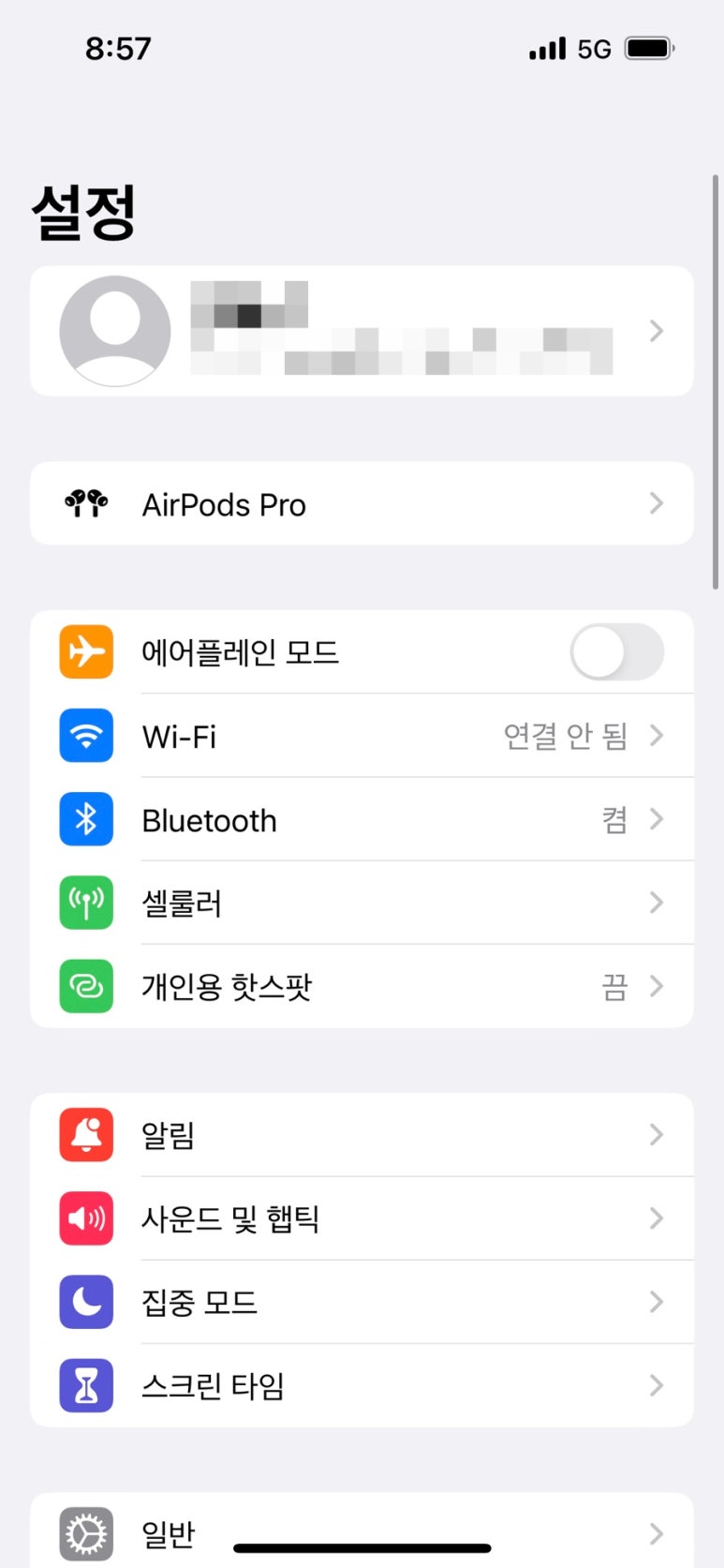The image size is (724, 1568).
Task: Open AirPods Pro settings
Action: [362, 503]
